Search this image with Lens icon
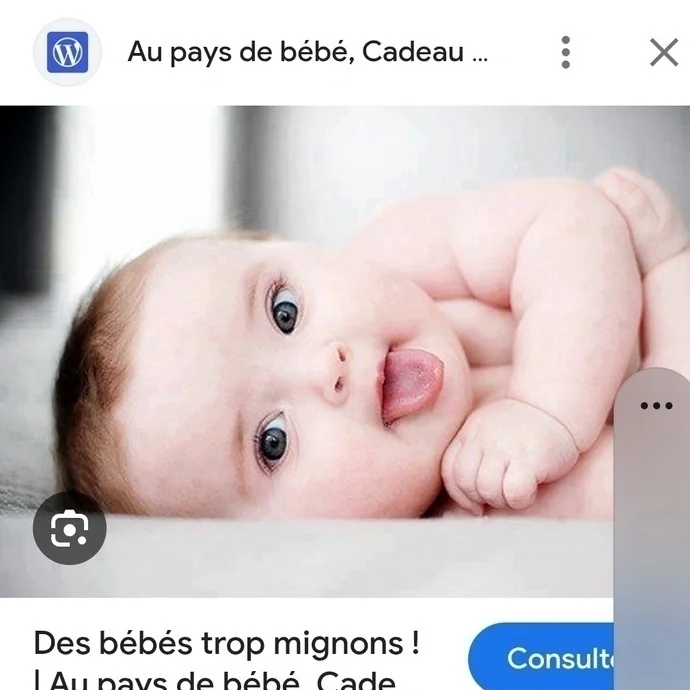The image size is (690, 690). point(69,527)
